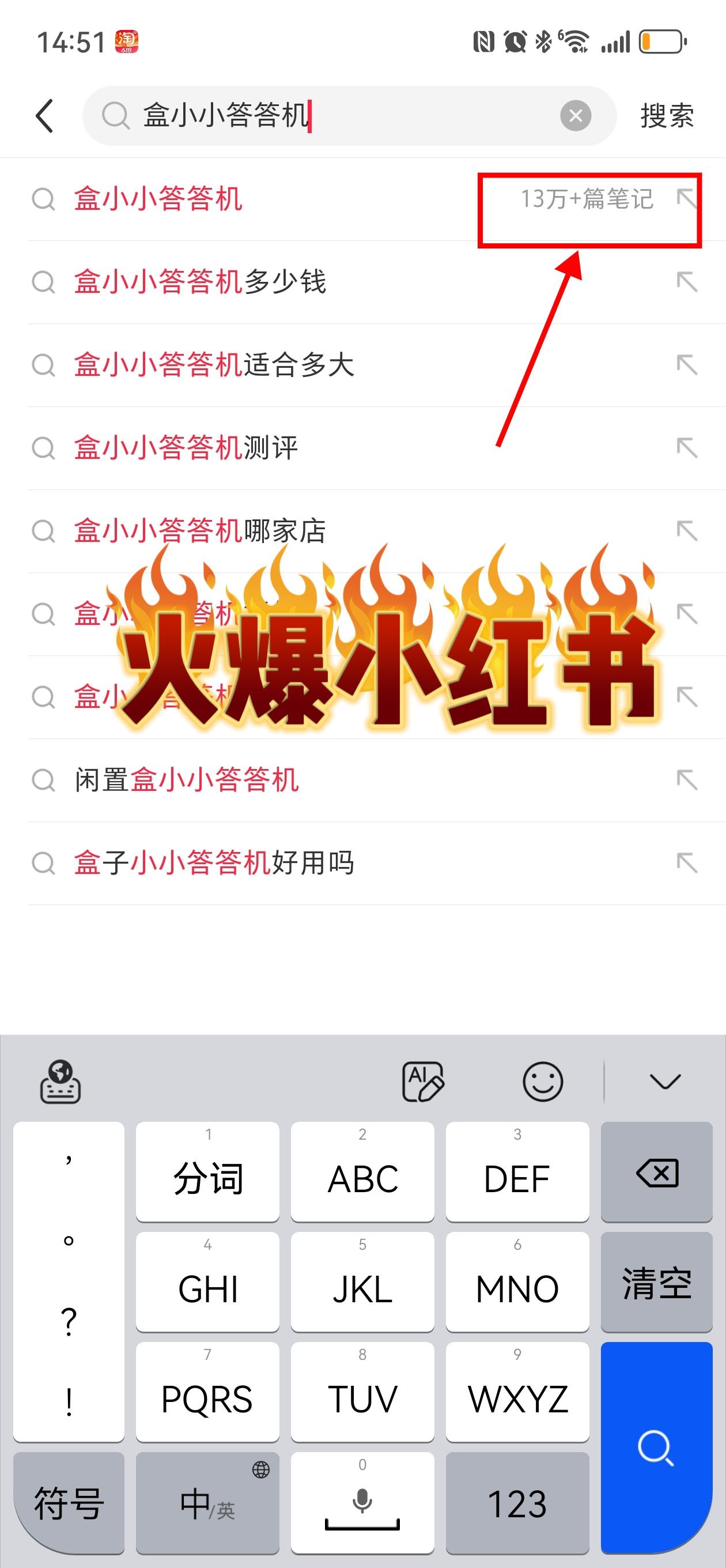This screenshot has height=1568, width=726.
Task: Fill the search box with 盒小小答答机测评 via its arrow
Action: (687, 448)
